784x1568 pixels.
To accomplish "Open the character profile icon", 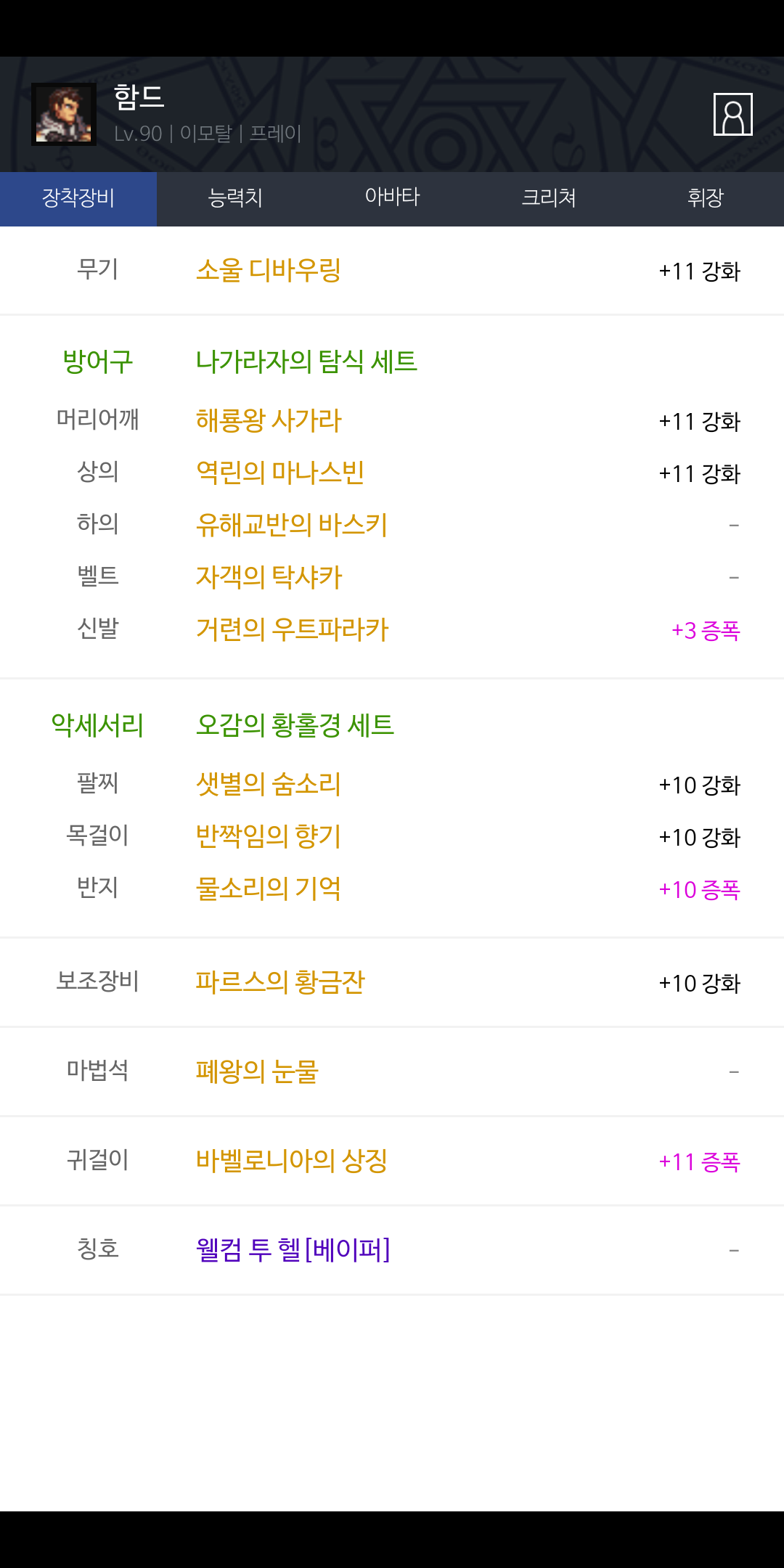I will pos(732,114).
